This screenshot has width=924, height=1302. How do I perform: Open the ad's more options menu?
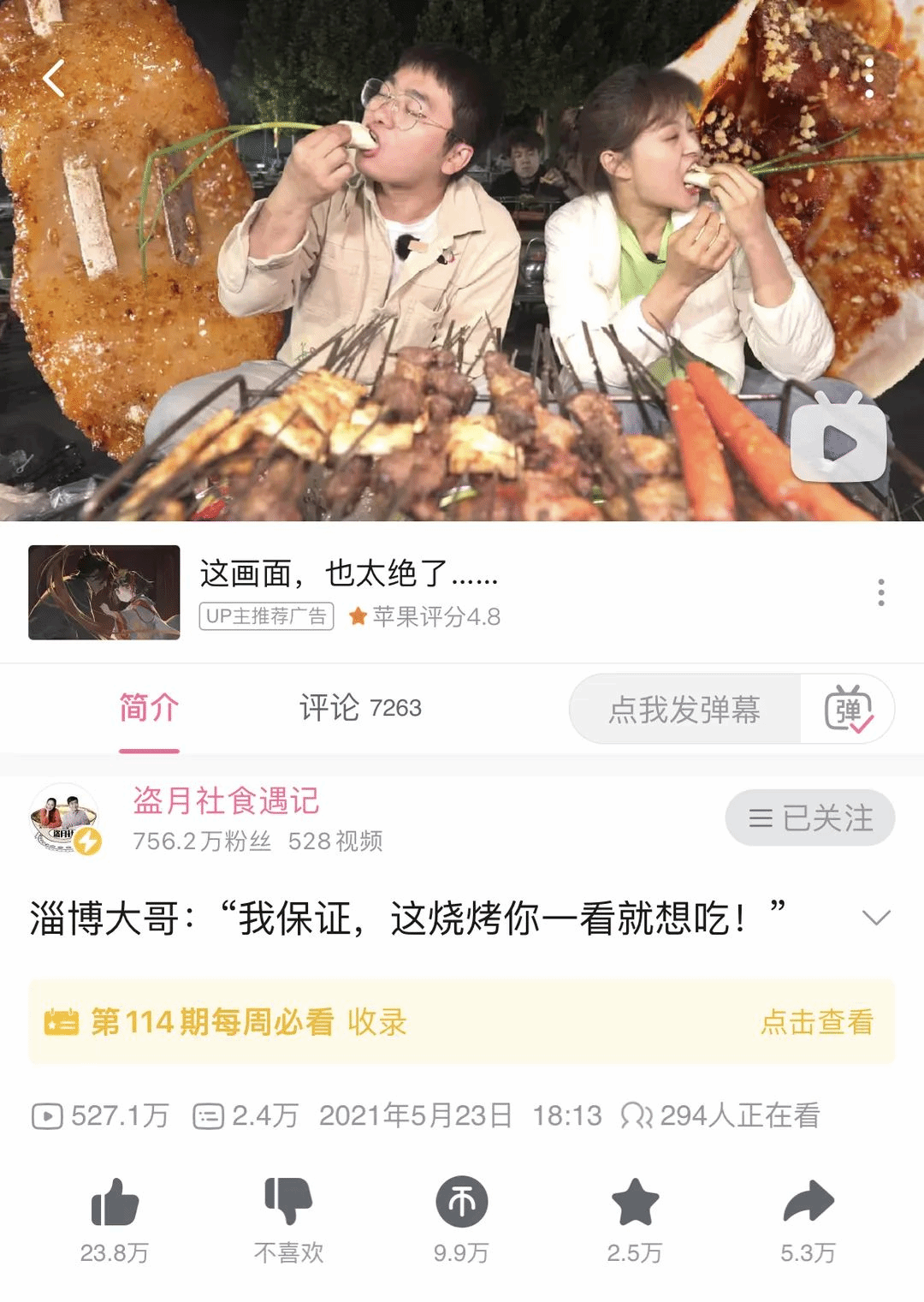point(880,592)
